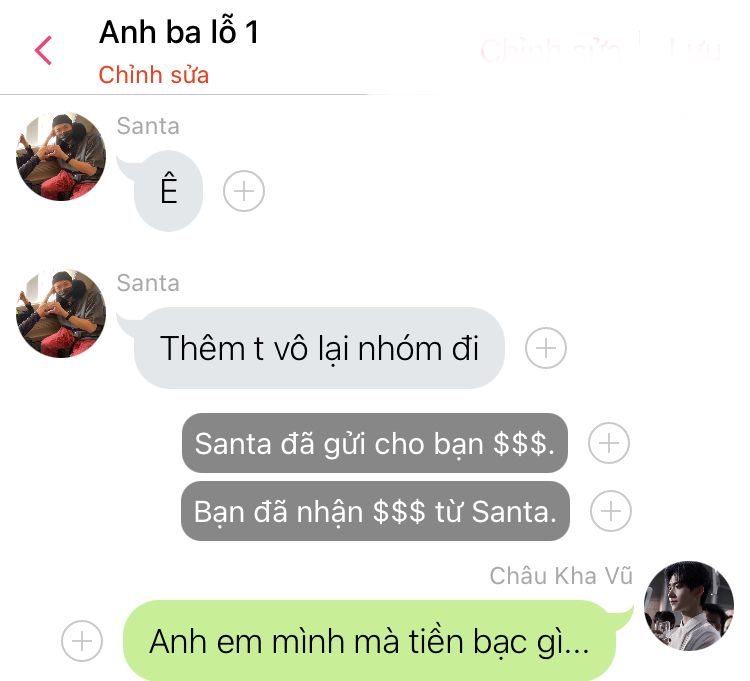Tap the Chỉnh sửa edit link
This screenshot has height=681, width=750.
(153, 76)
